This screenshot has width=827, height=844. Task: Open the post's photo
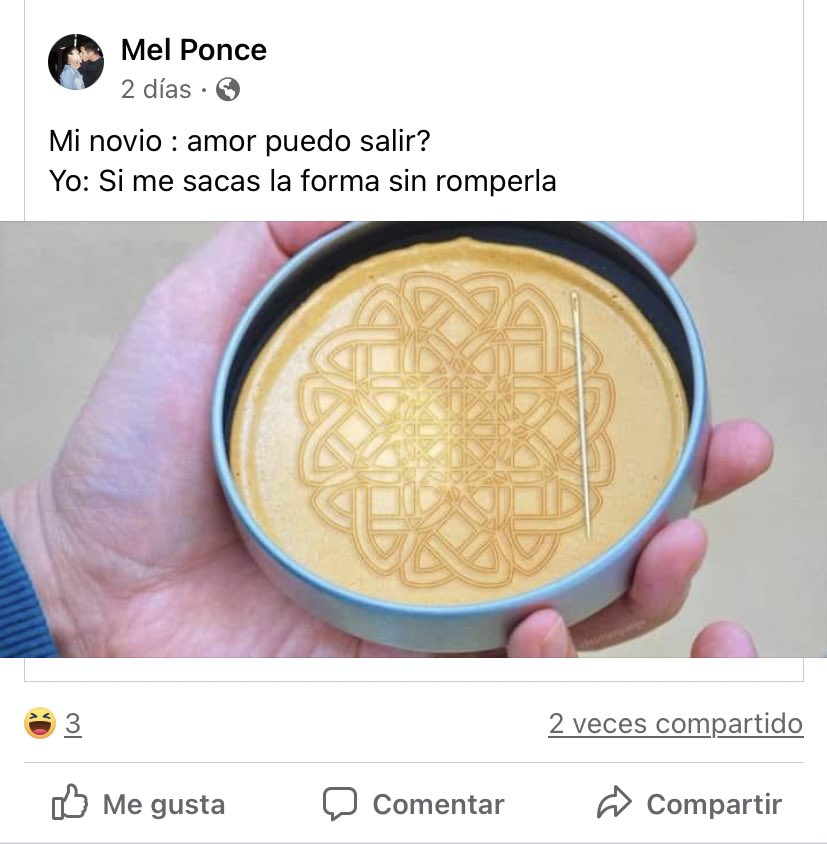(x=413, y=438)
